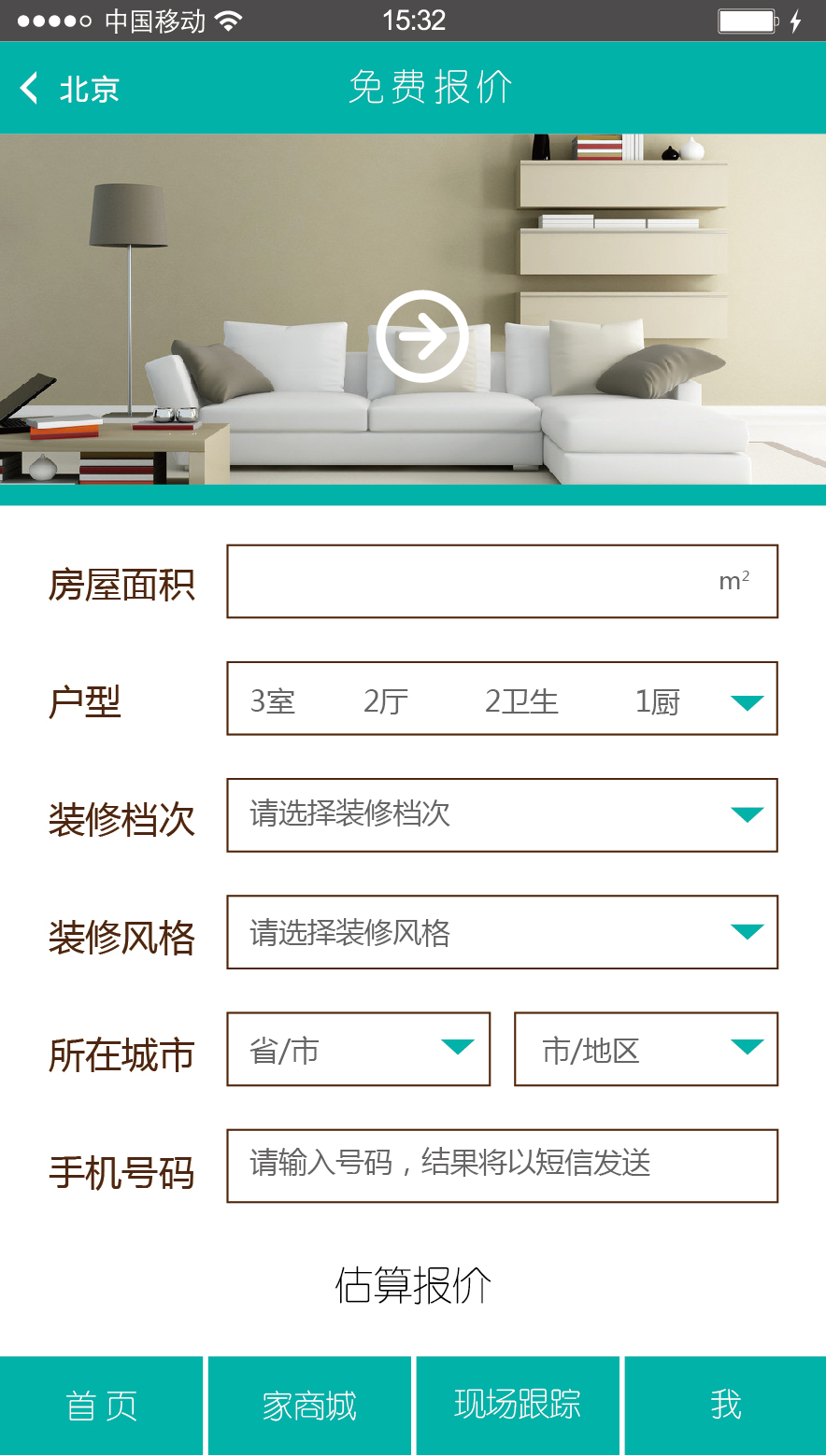Go back to 北京
The image size is (826, 1456).
coord(68,89)
